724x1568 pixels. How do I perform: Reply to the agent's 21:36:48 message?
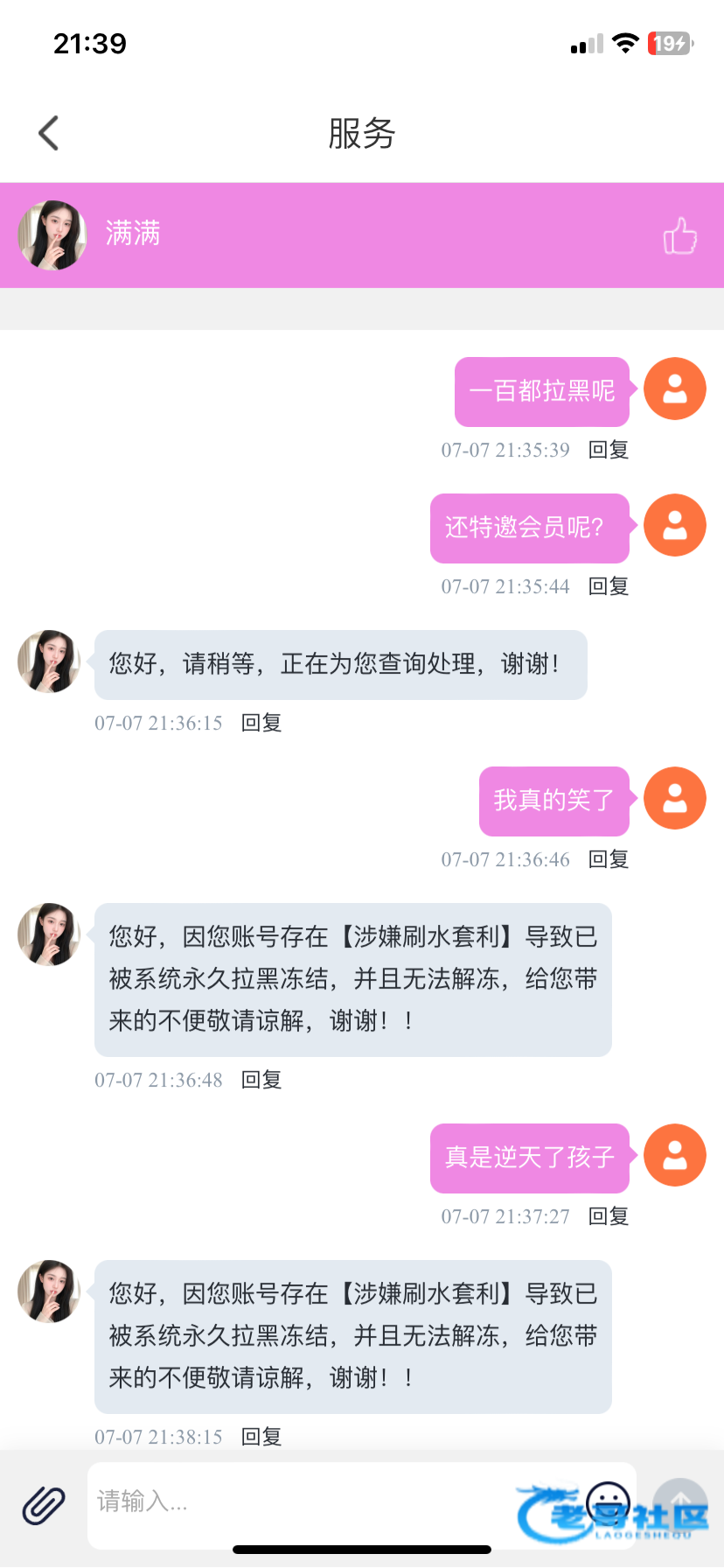[261, 1080]
